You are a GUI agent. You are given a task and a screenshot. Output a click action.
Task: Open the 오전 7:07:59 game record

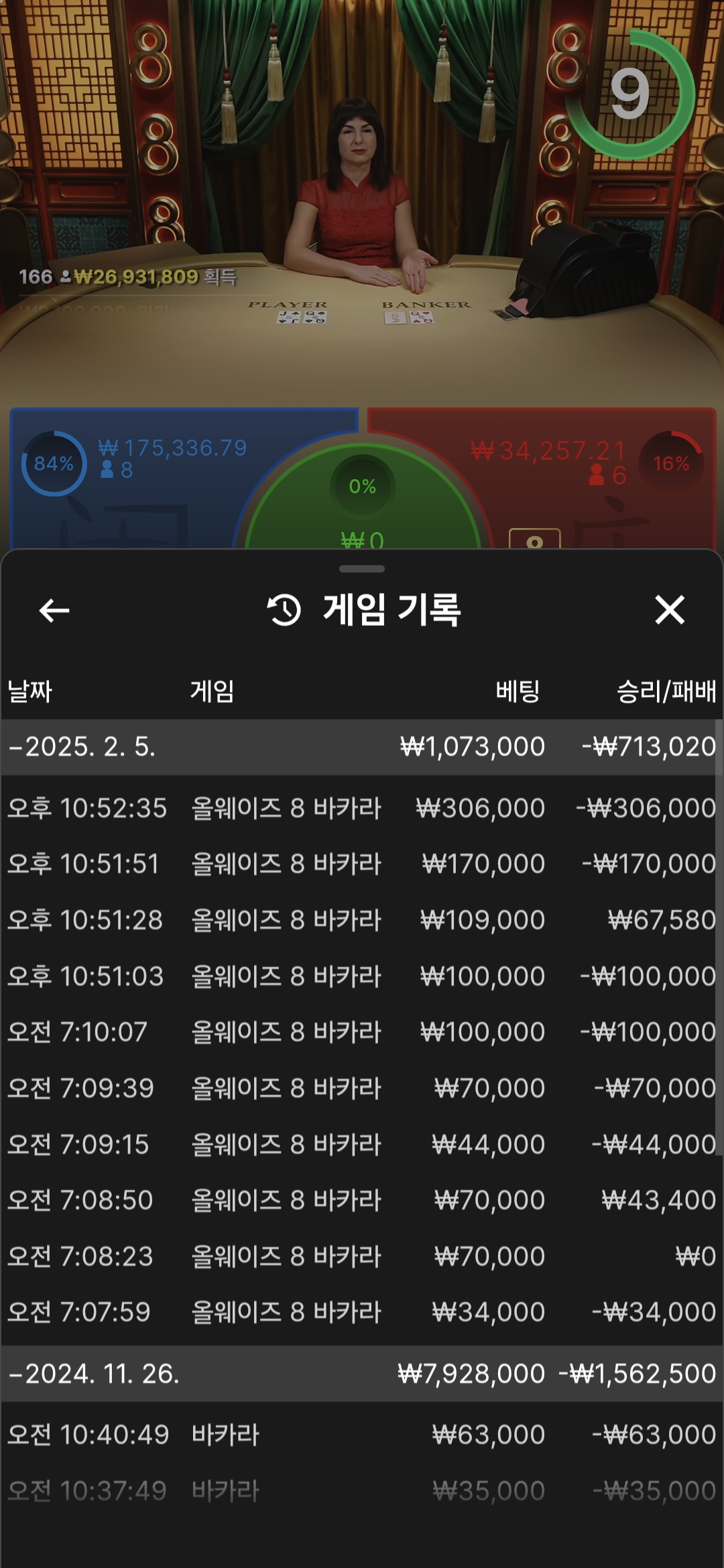tap(362, 1312)
